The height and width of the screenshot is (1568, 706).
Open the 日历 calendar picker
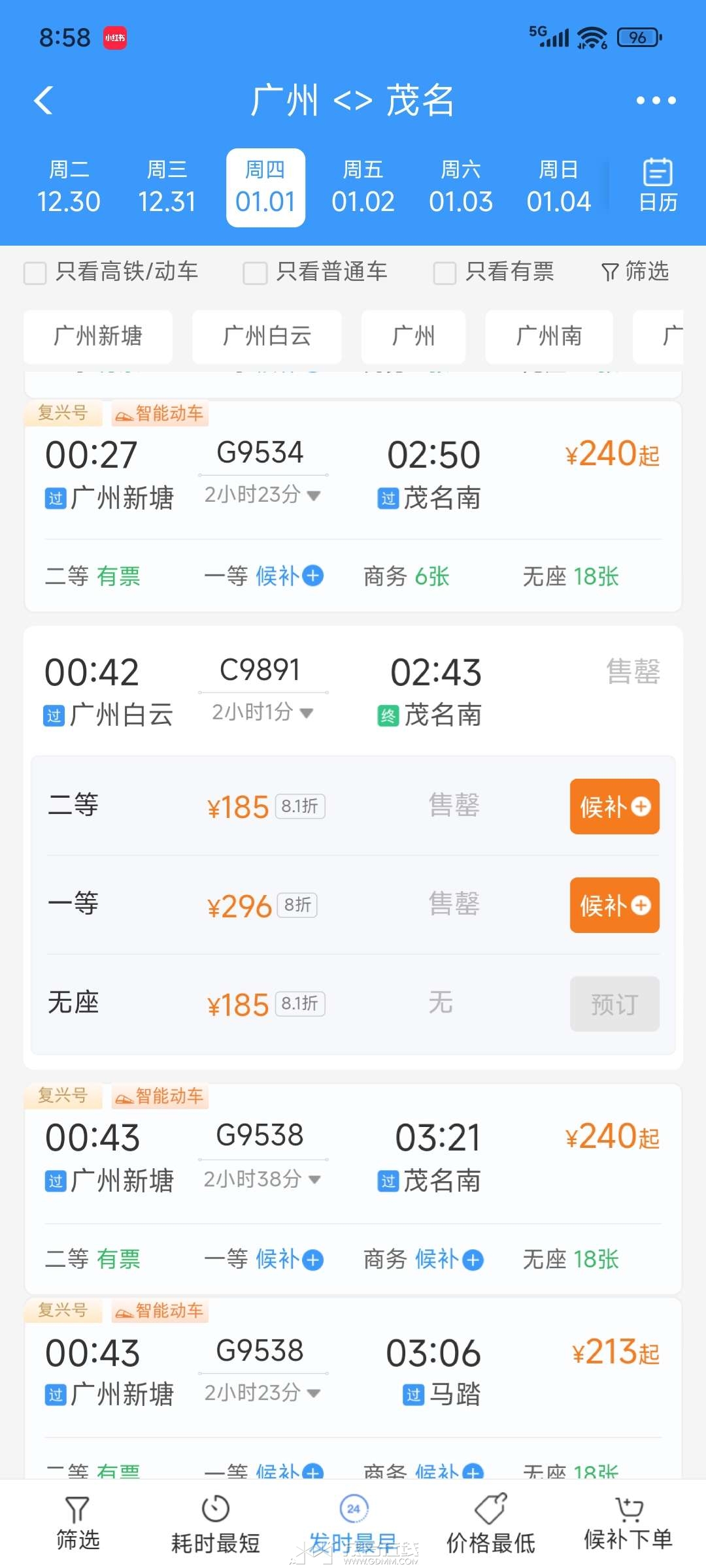pyautogui.click(x=658, y=186)
